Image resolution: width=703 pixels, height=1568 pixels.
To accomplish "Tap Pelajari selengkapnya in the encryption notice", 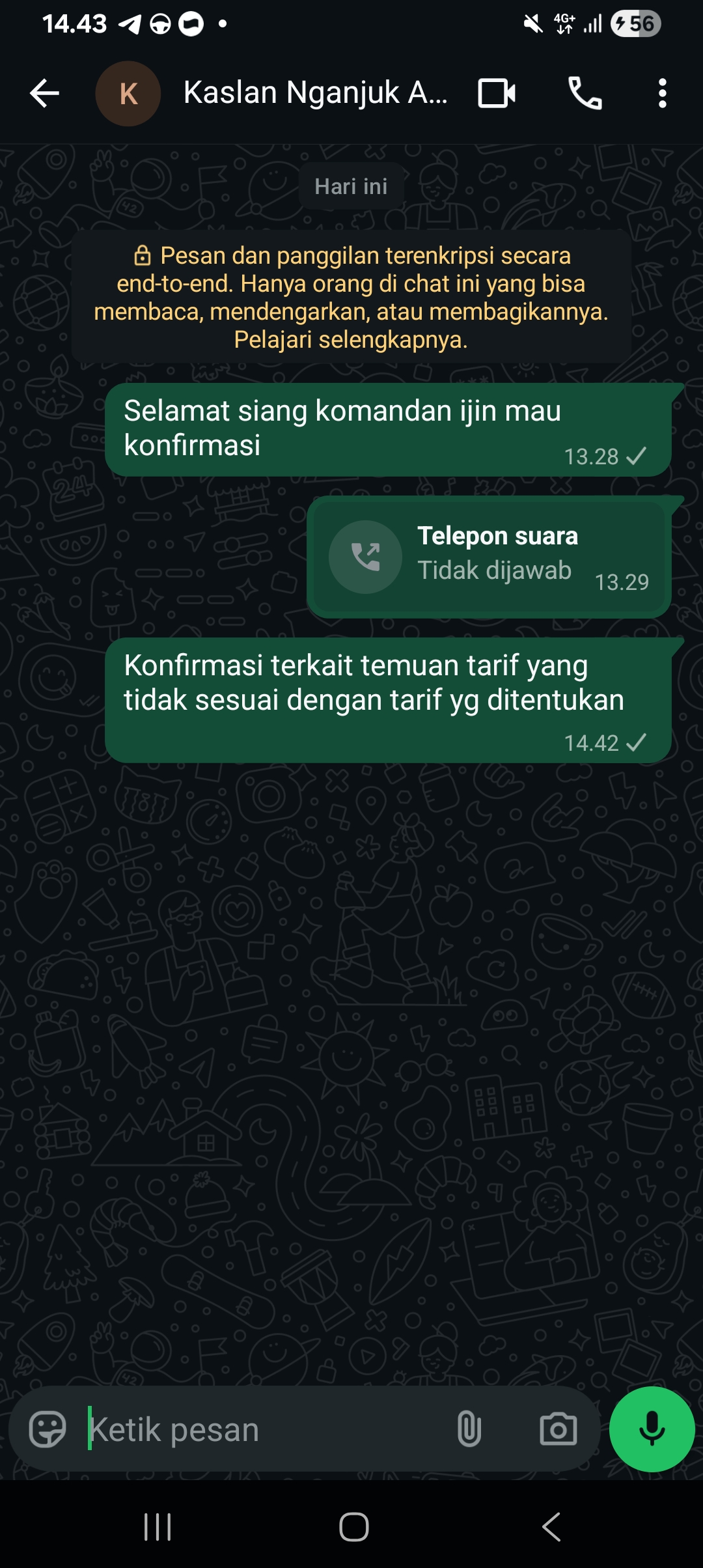I will 350,340.
